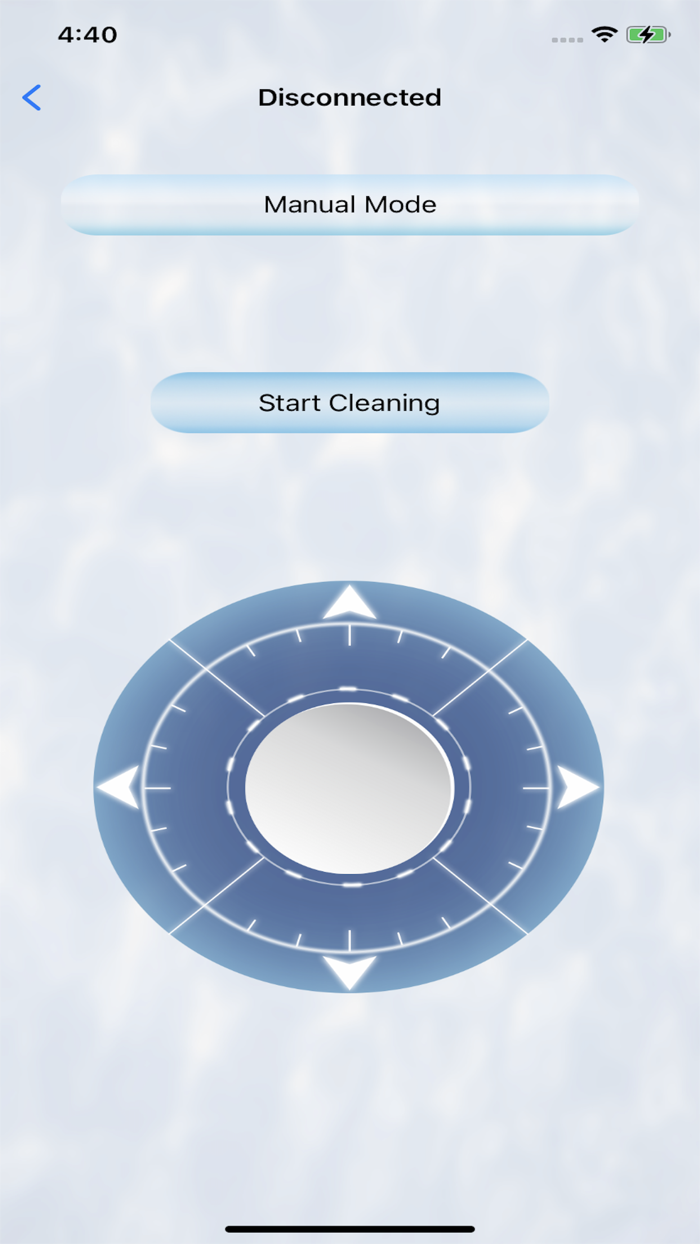Go back using the top-left arrow
Image resolution: width=700 pixels, height=1244 pixels.
tap(32, 97)
